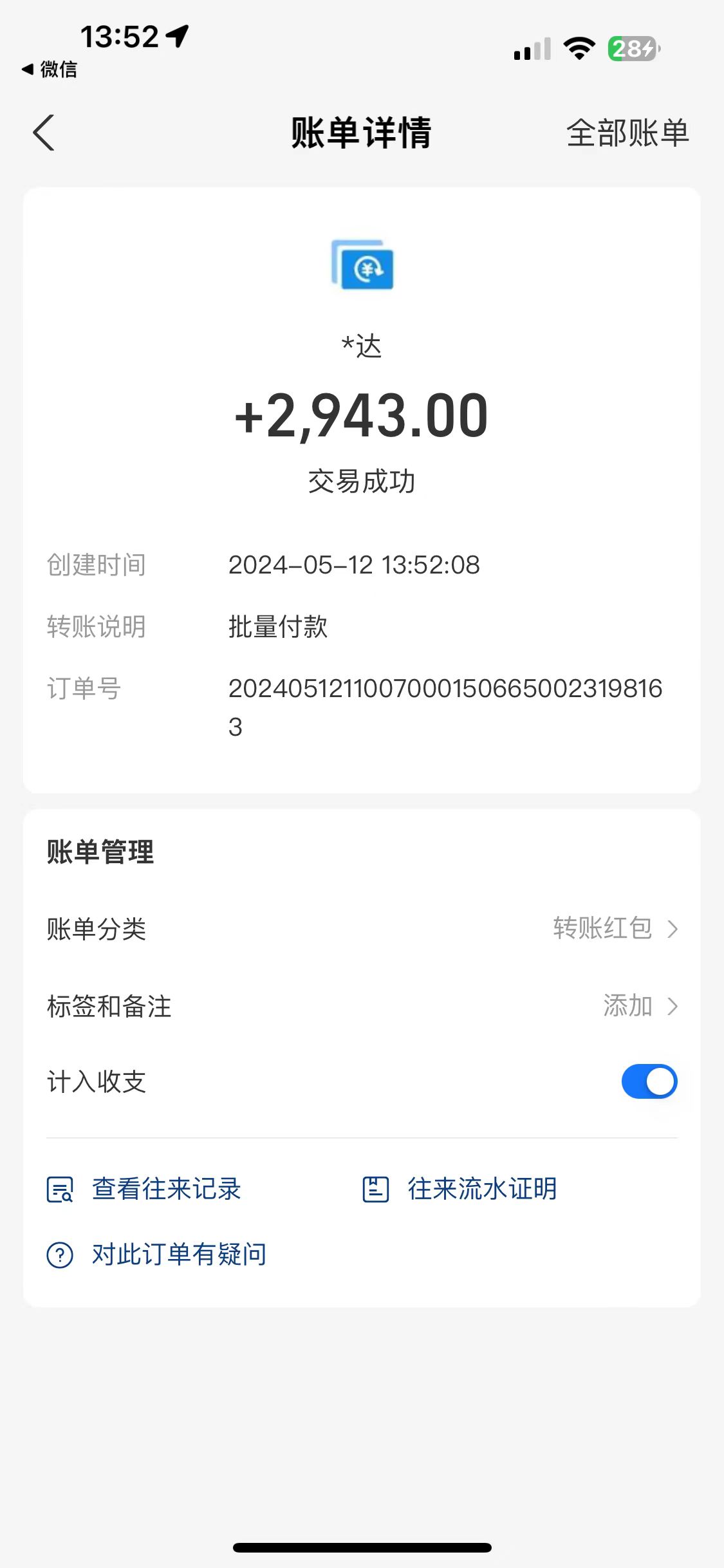Viewport: 724px width, 1568px height.
Task: Open the 转账红包 category chevron
Action: click(x=674, y=929)
